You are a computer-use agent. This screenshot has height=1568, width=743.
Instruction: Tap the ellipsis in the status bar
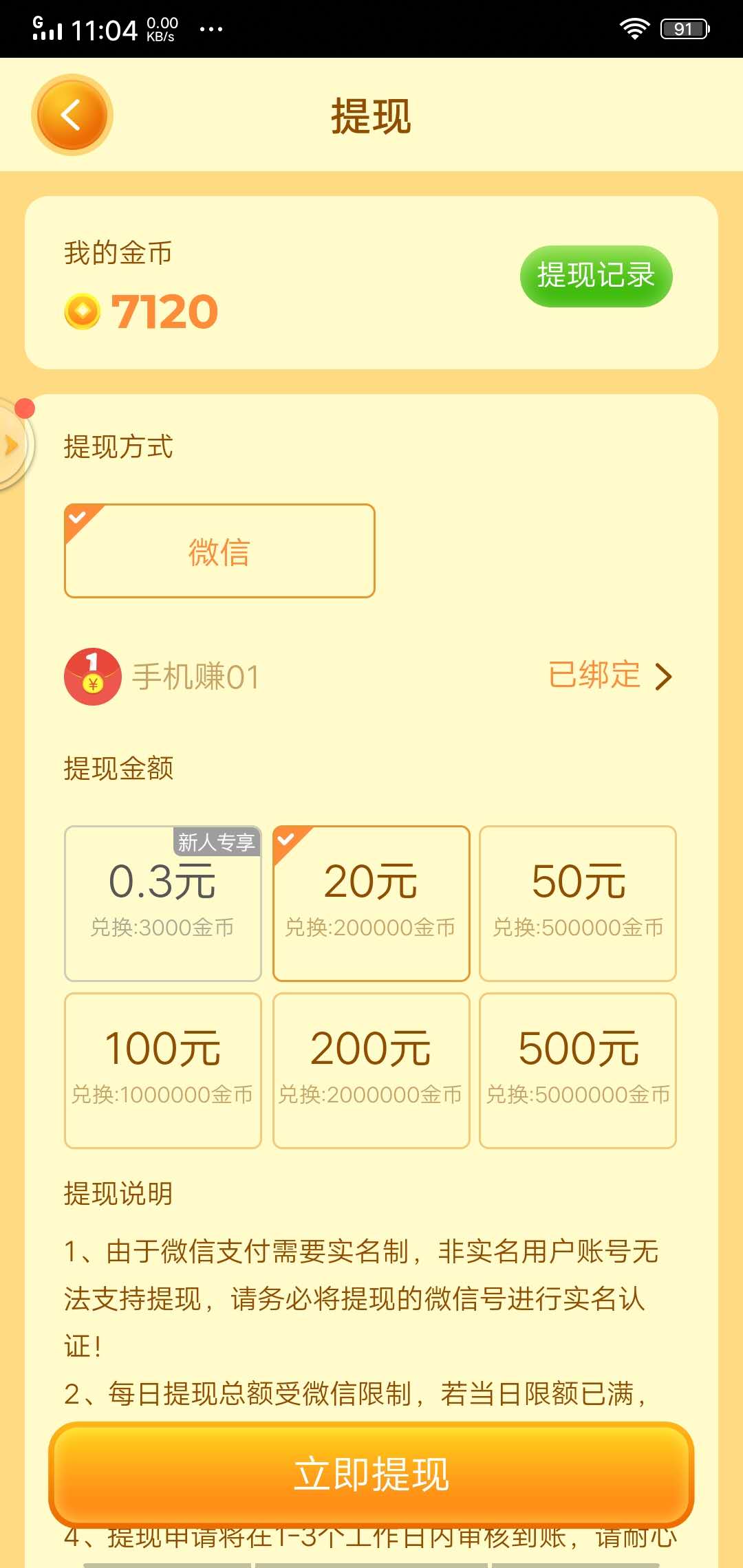pos(210,28)
